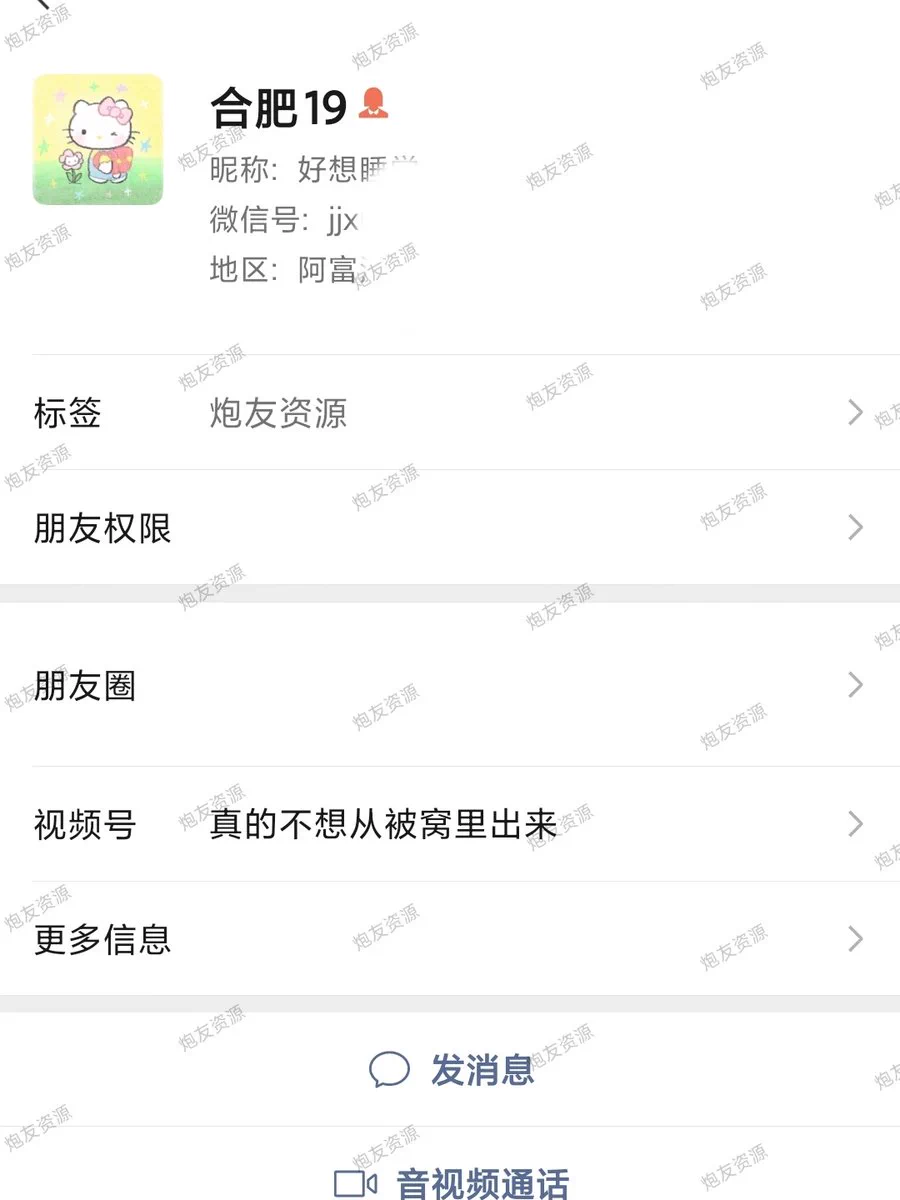Tap 发消息 to start chatting
Viewport: 900px width, 1200px height.
[452, 1070]
